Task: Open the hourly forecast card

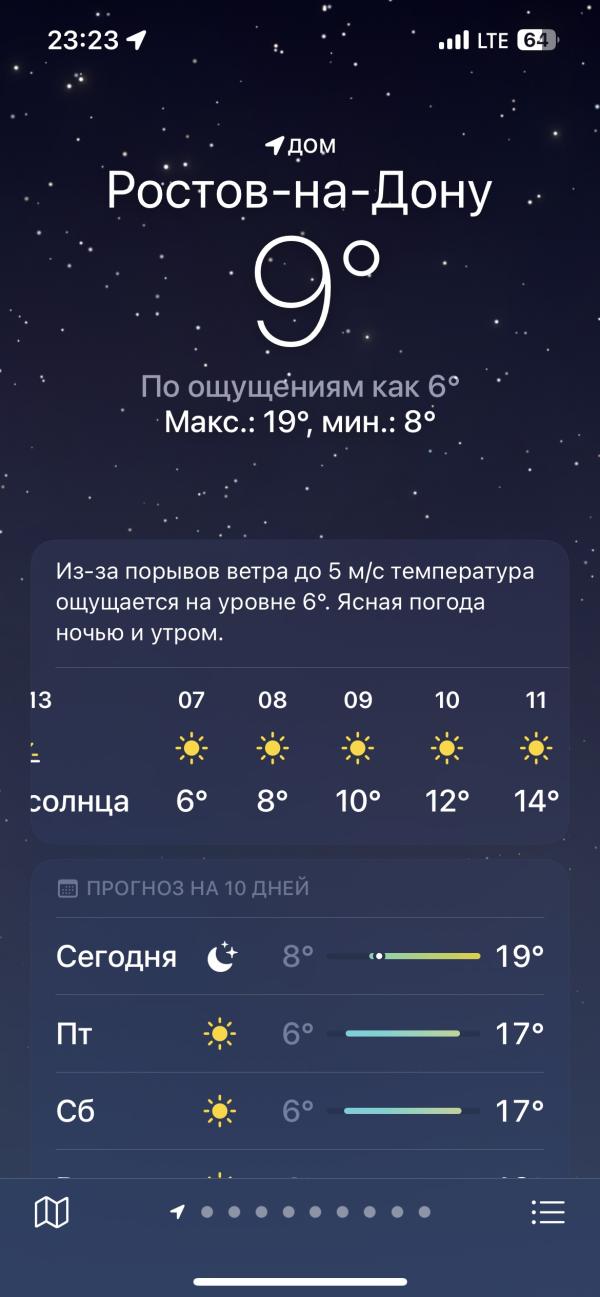Action: tap(300, 692)
